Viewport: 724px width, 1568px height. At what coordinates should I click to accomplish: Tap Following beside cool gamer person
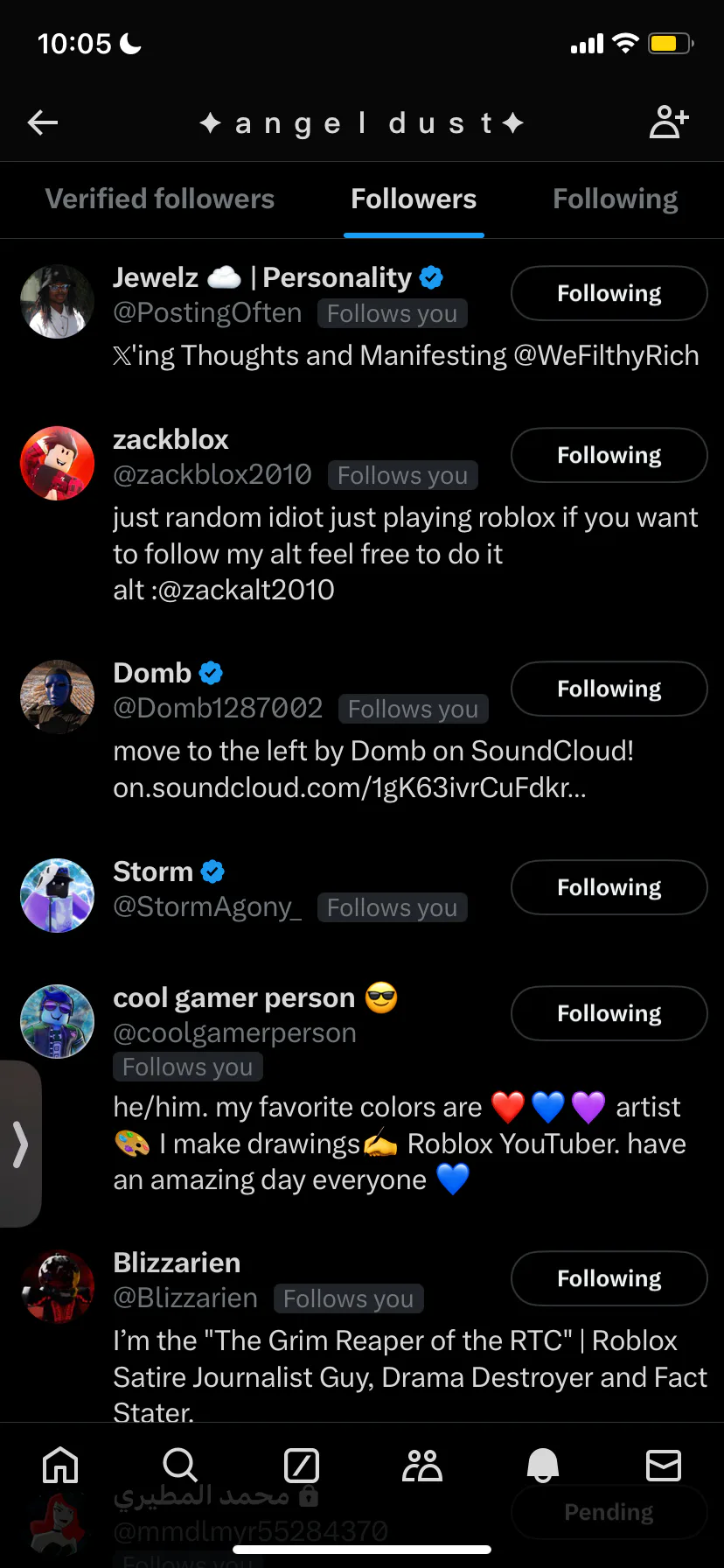pos(609,1014)
